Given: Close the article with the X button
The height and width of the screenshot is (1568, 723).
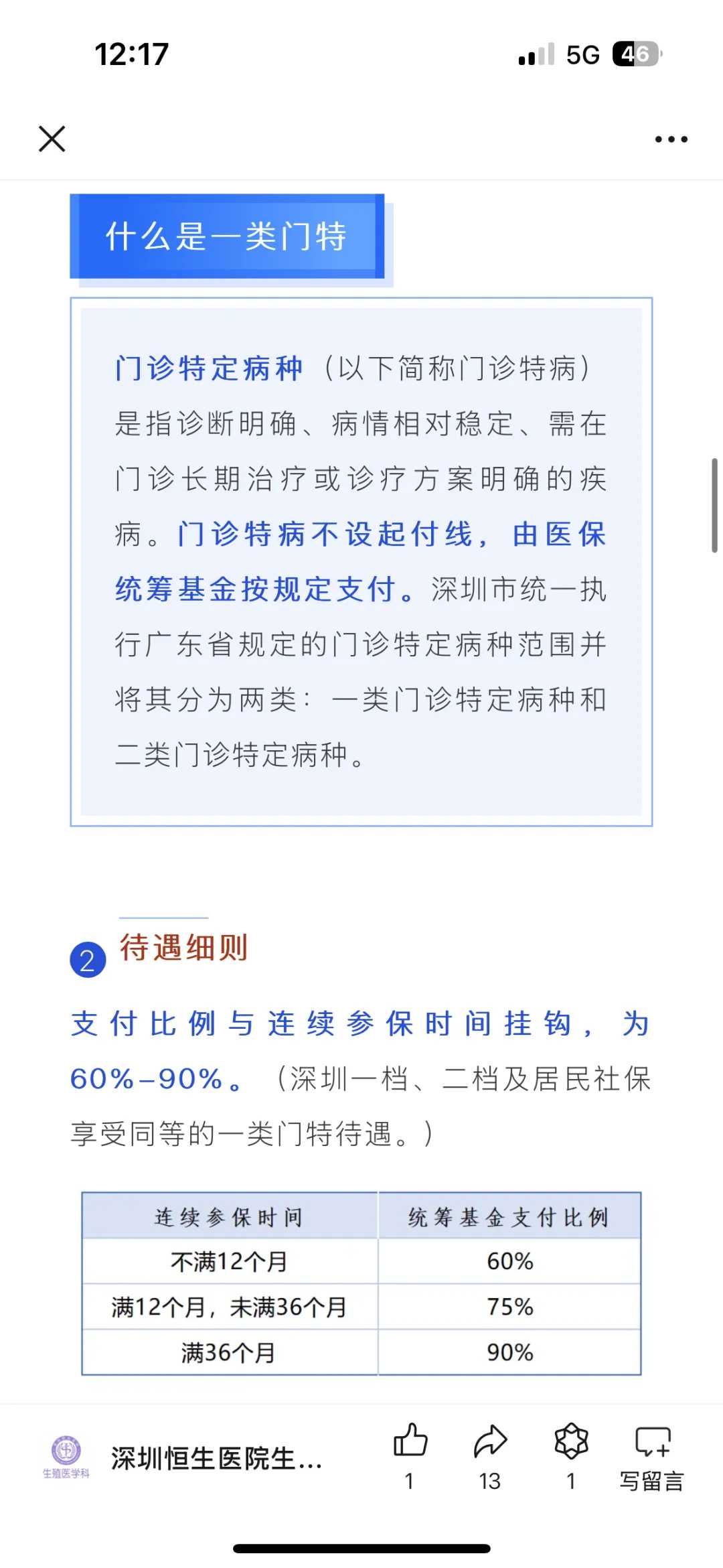Looking at the screenshot, I should coord(52,139).
